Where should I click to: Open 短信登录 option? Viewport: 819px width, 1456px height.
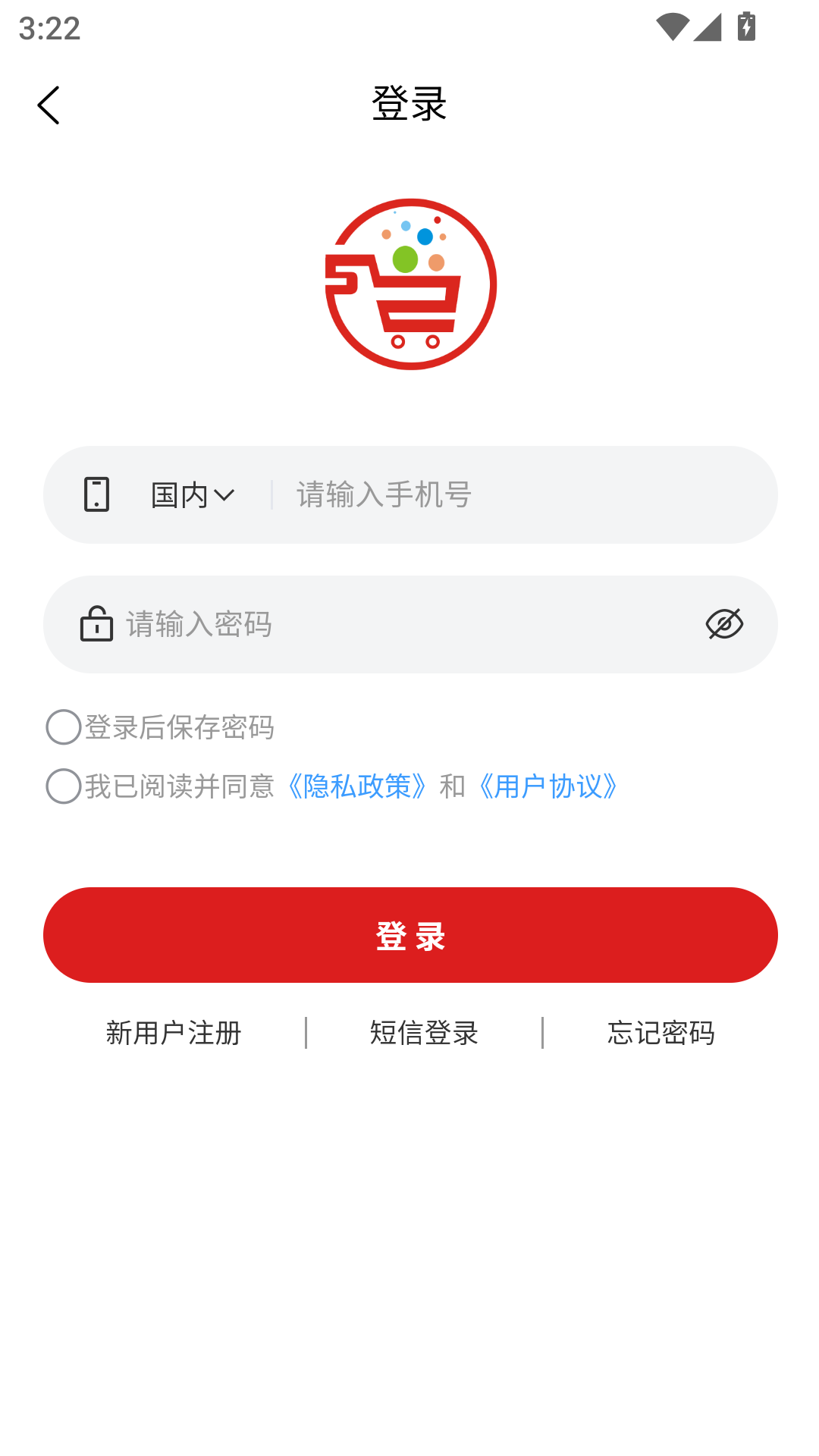424,1031
